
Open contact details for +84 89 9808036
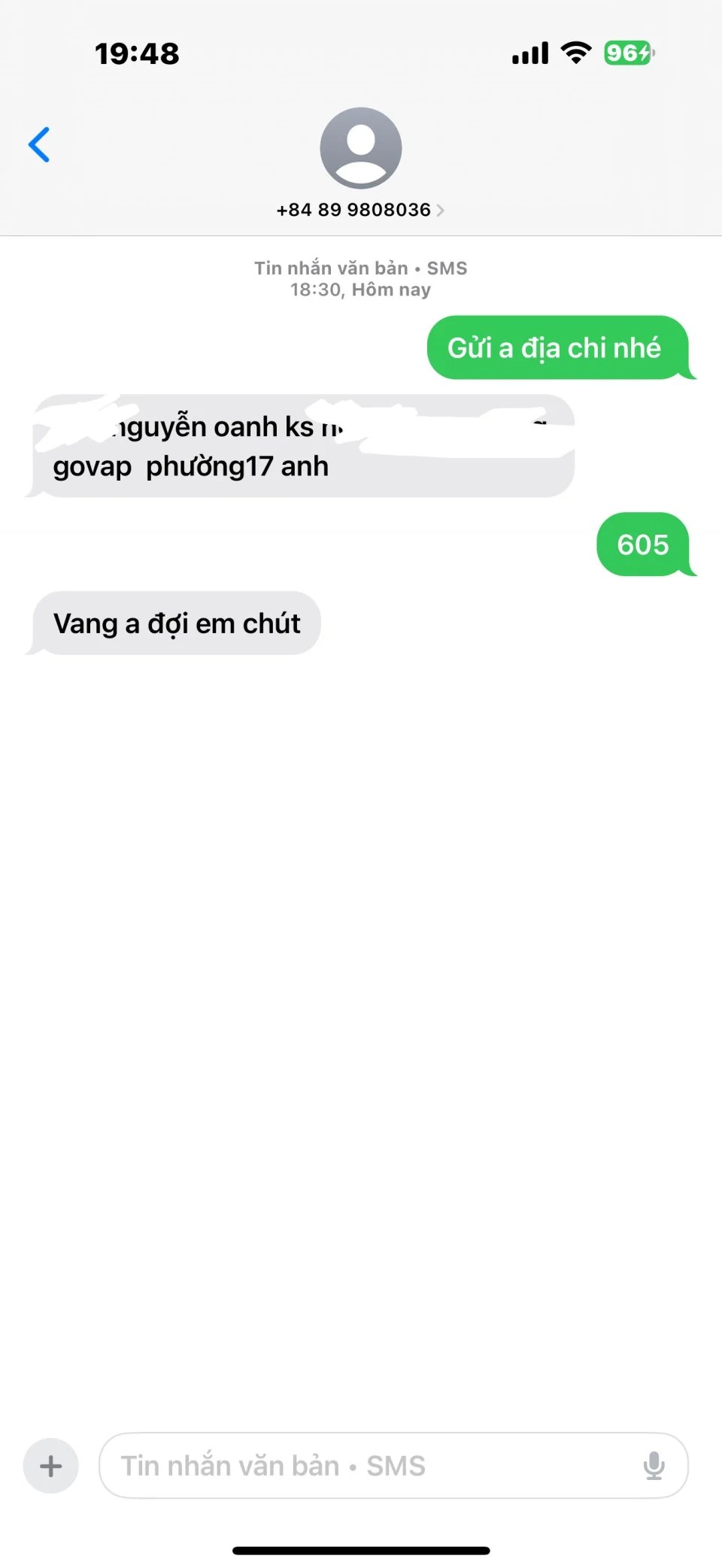(360, 210)
